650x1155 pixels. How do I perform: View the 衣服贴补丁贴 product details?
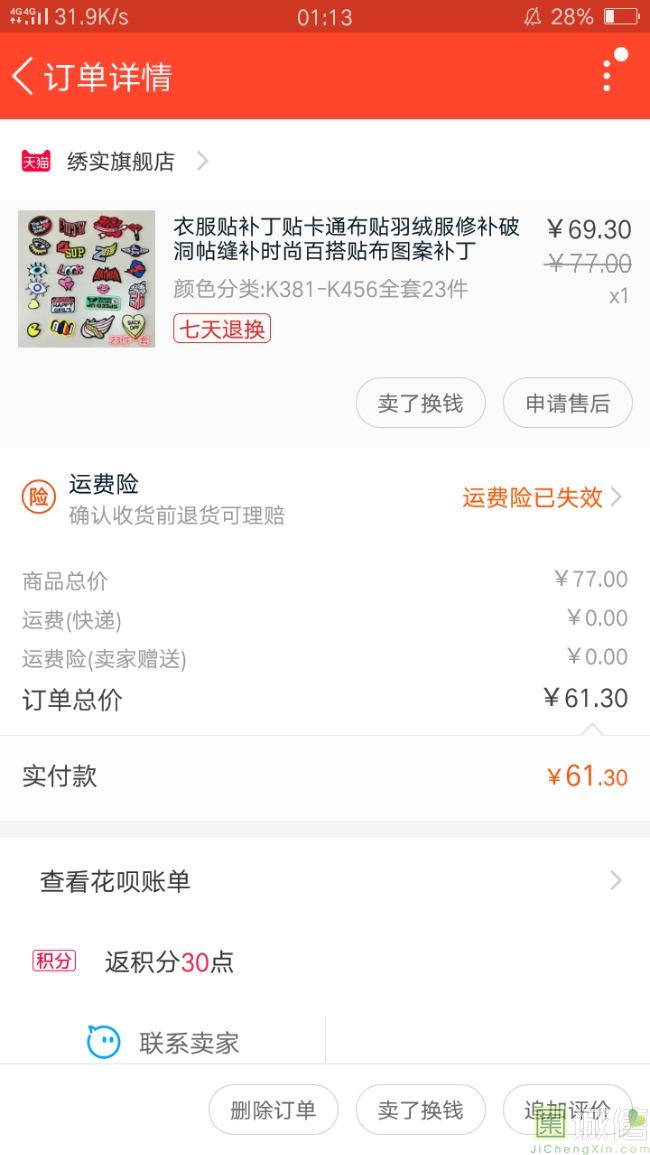click(x=346, y=239)
